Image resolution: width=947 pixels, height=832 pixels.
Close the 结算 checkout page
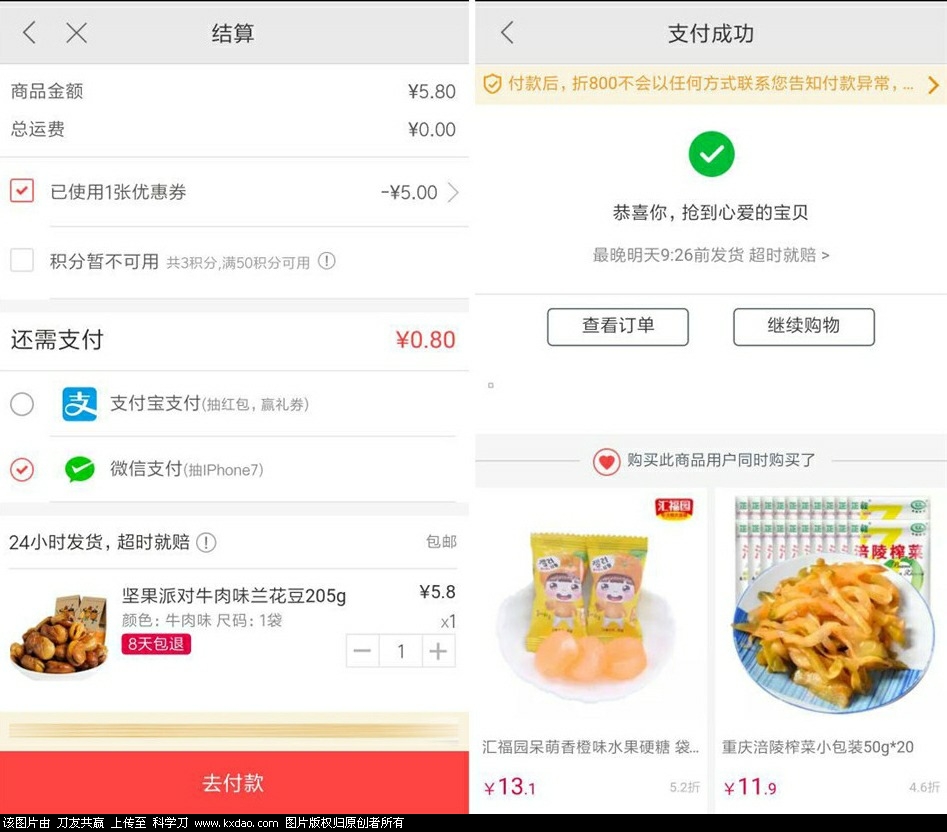click(76, 33)
